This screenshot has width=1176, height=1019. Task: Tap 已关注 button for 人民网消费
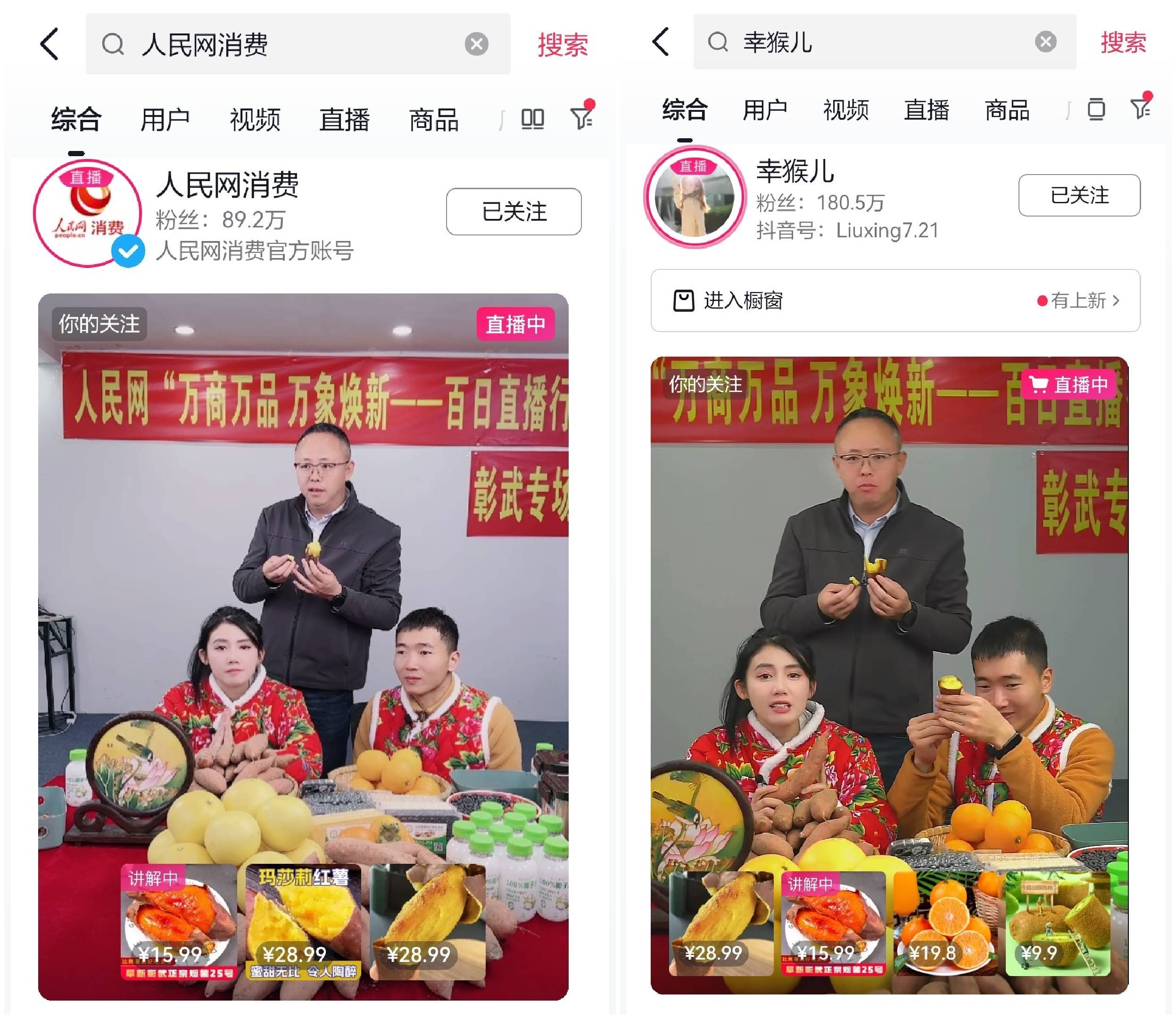tap(513, 211)
